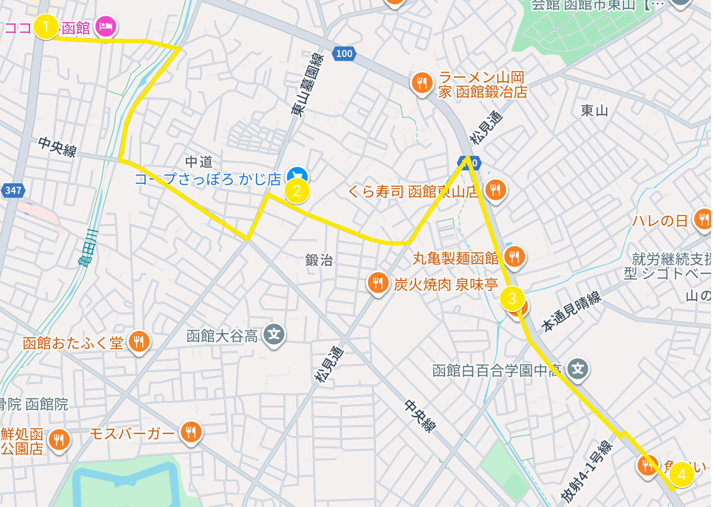Tap the モスバーガー restaurant pin
This screenshot has width=713, height=507.
tap(191, 433)
